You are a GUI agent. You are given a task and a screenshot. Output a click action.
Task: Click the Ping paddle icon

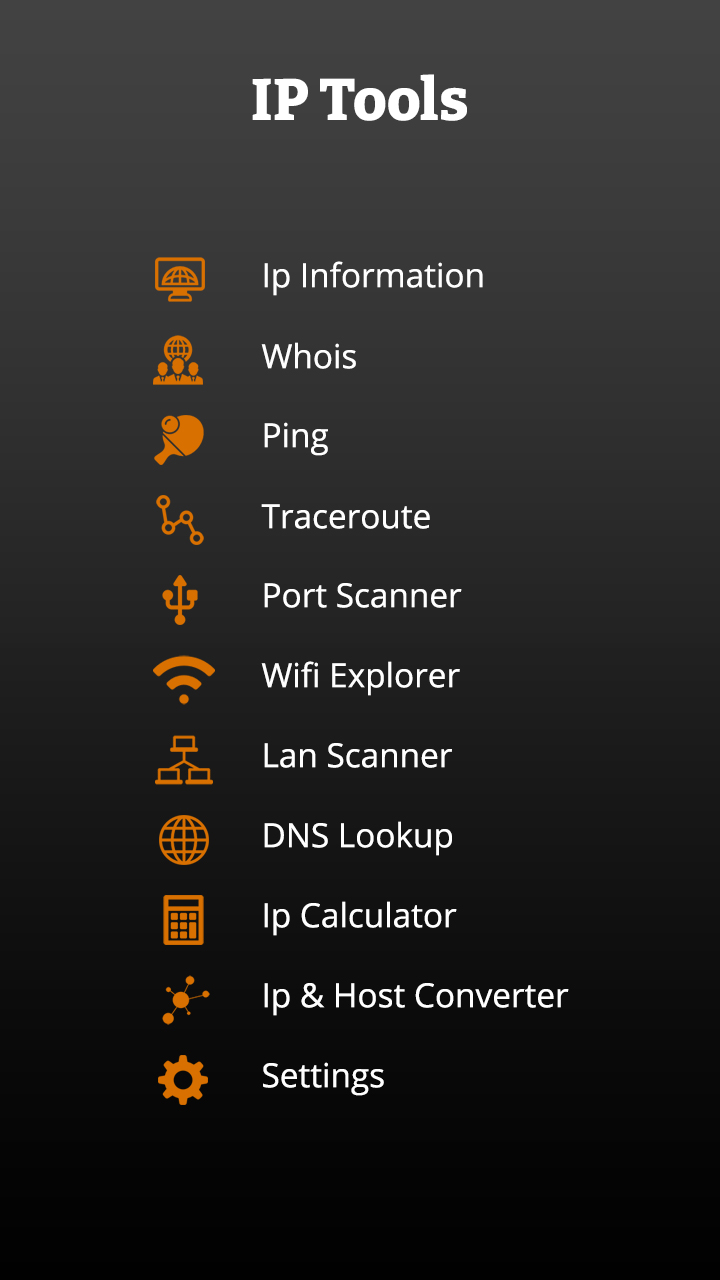pos(181,436)
